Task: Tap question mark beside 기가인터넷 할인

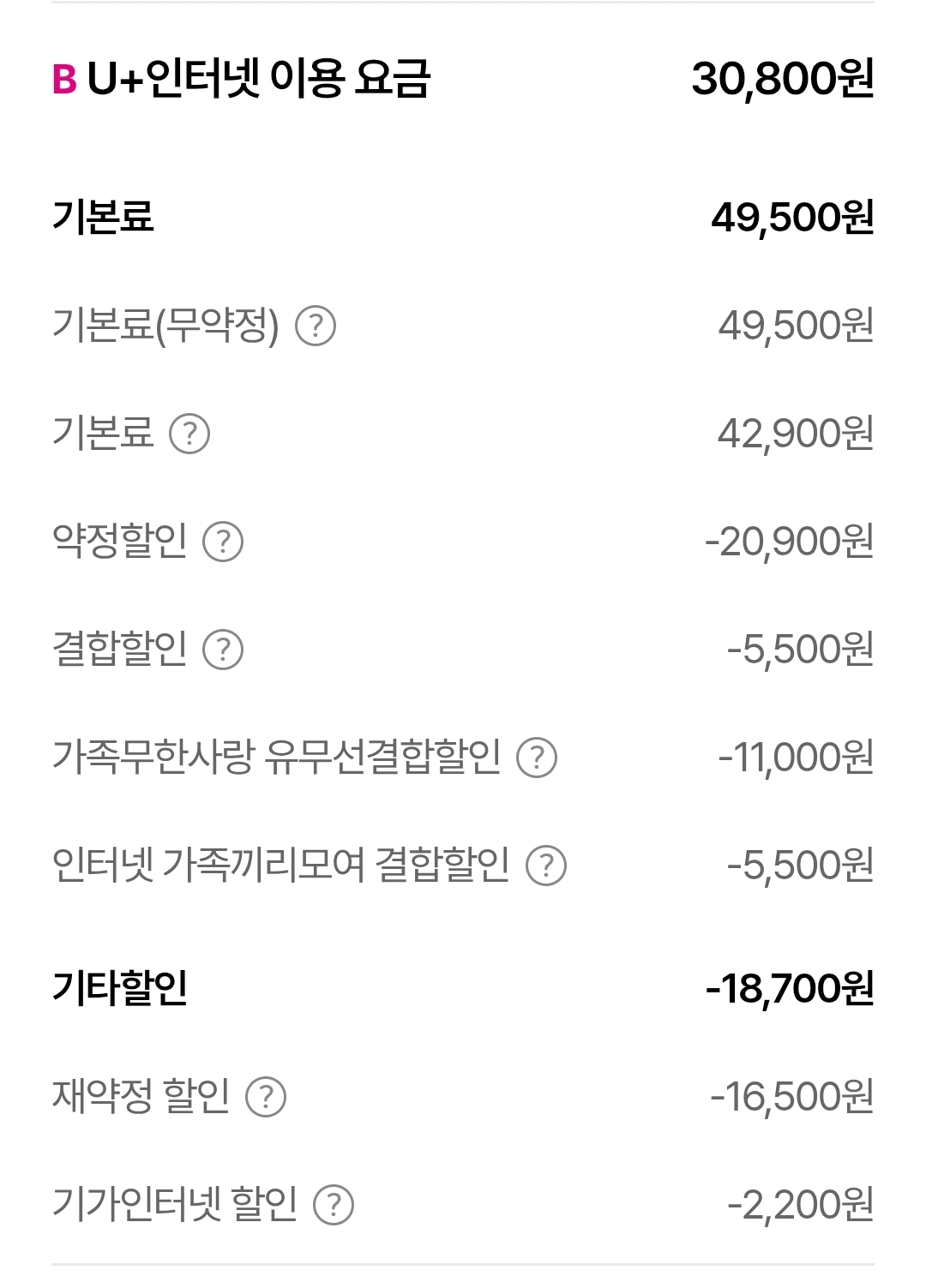Action: click(334, 1205)
